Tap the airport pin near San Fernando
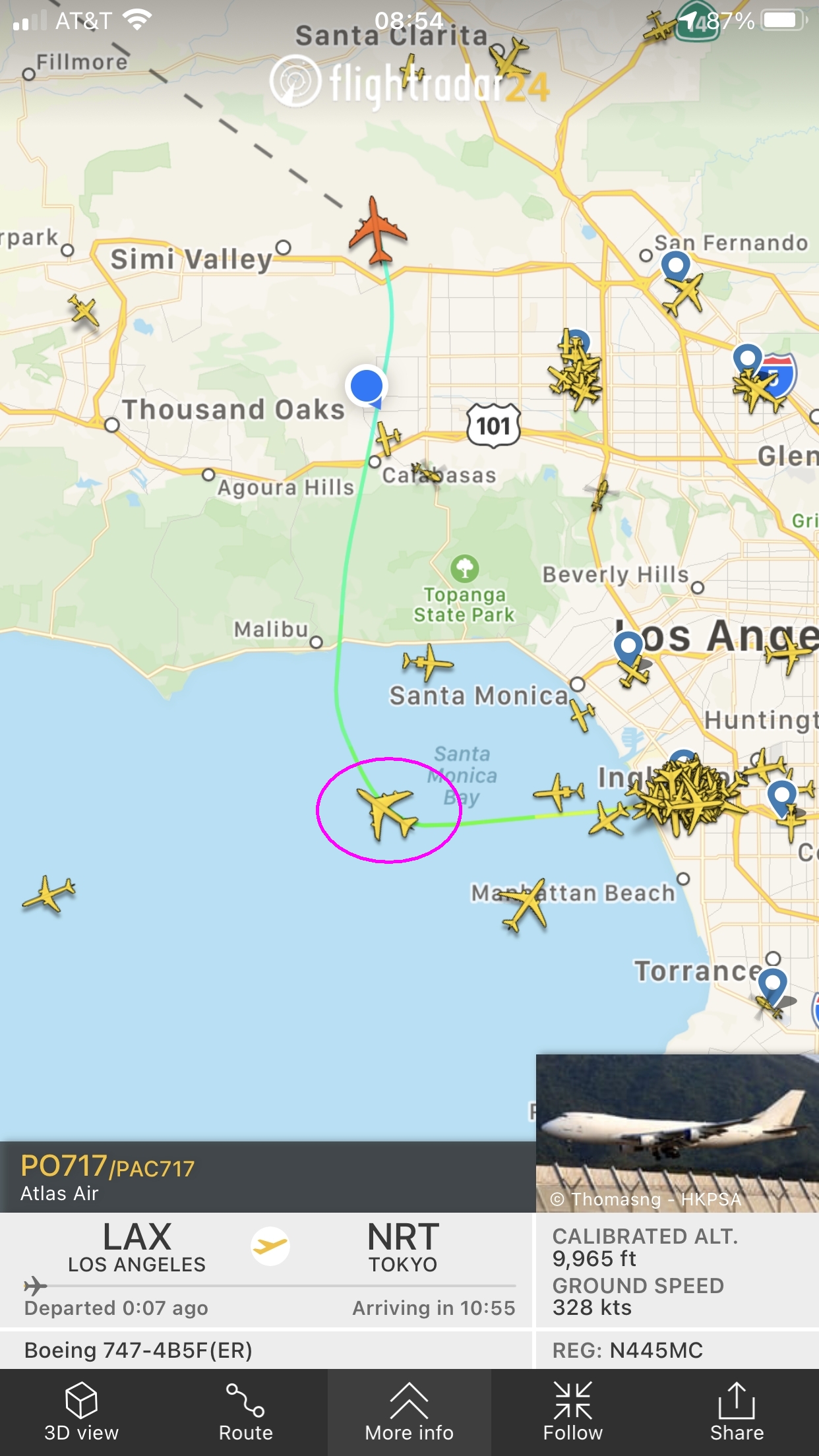 click(x=675, y=267)
